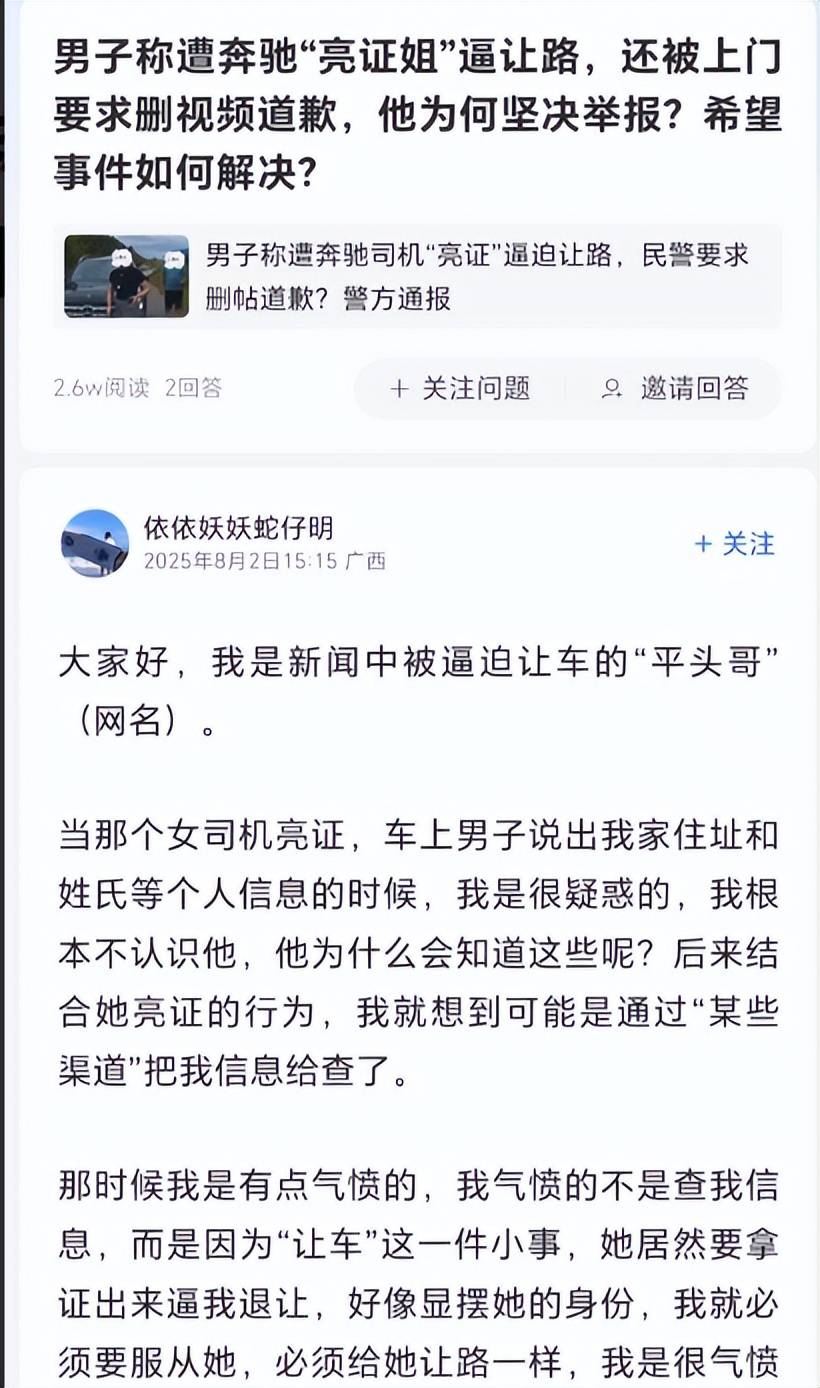The height and width of the screenshot is (1388, 820).
Task: Follow this question with 关注问题
Action: tap(460, 388)
